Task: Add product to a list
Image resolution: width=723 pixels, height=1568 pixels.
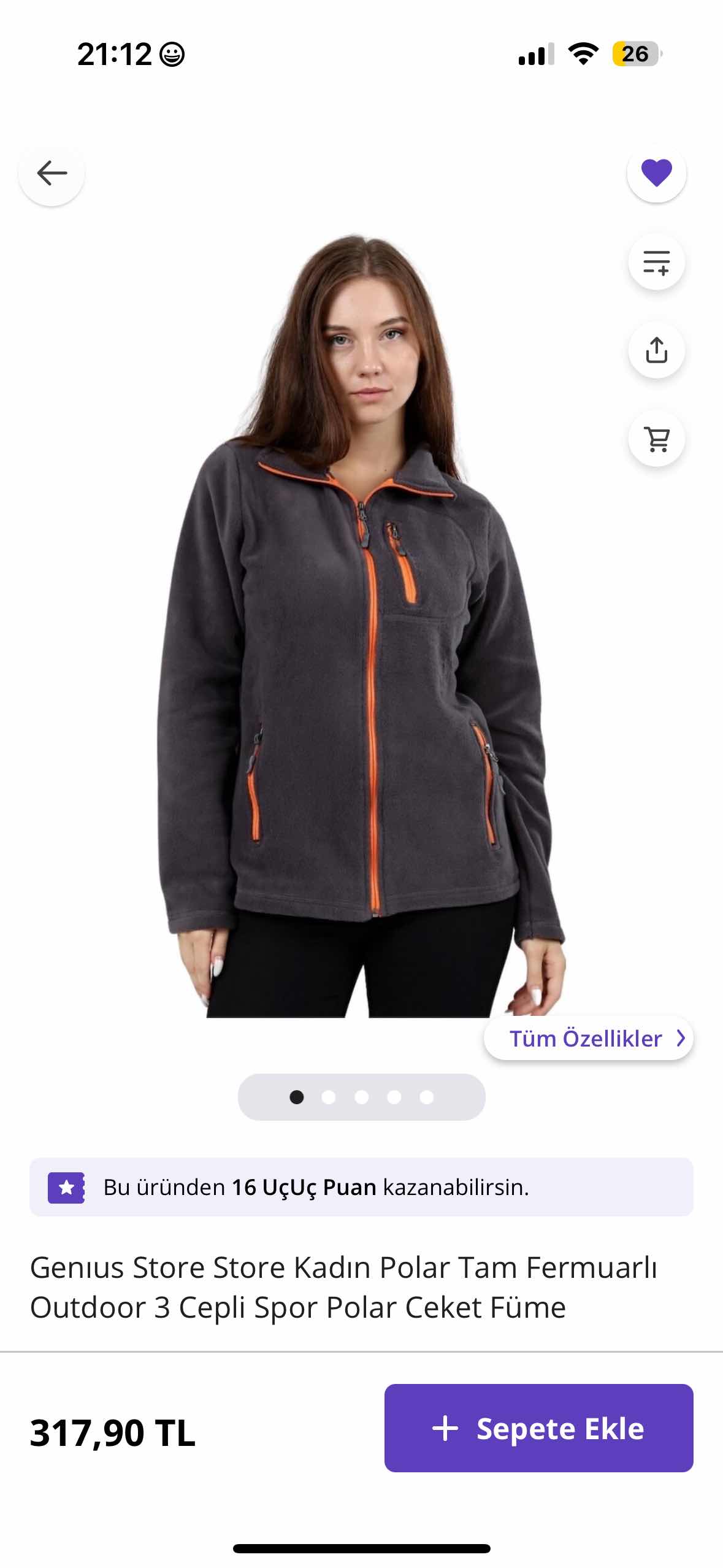Action: (656, 263)
